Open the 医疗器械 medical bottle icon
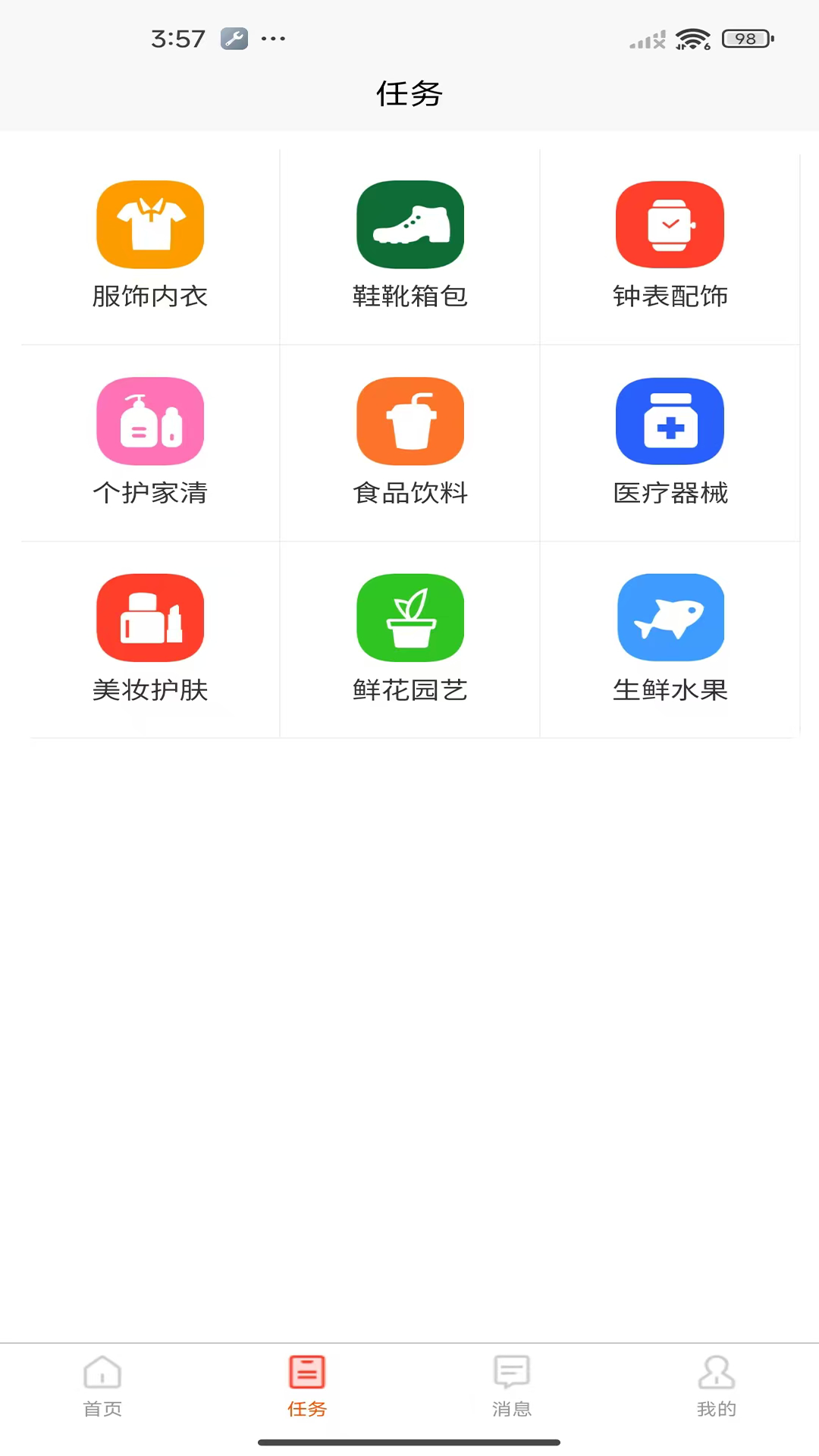The height and width of the screenshot is (1456, 819). click(670, 421)
